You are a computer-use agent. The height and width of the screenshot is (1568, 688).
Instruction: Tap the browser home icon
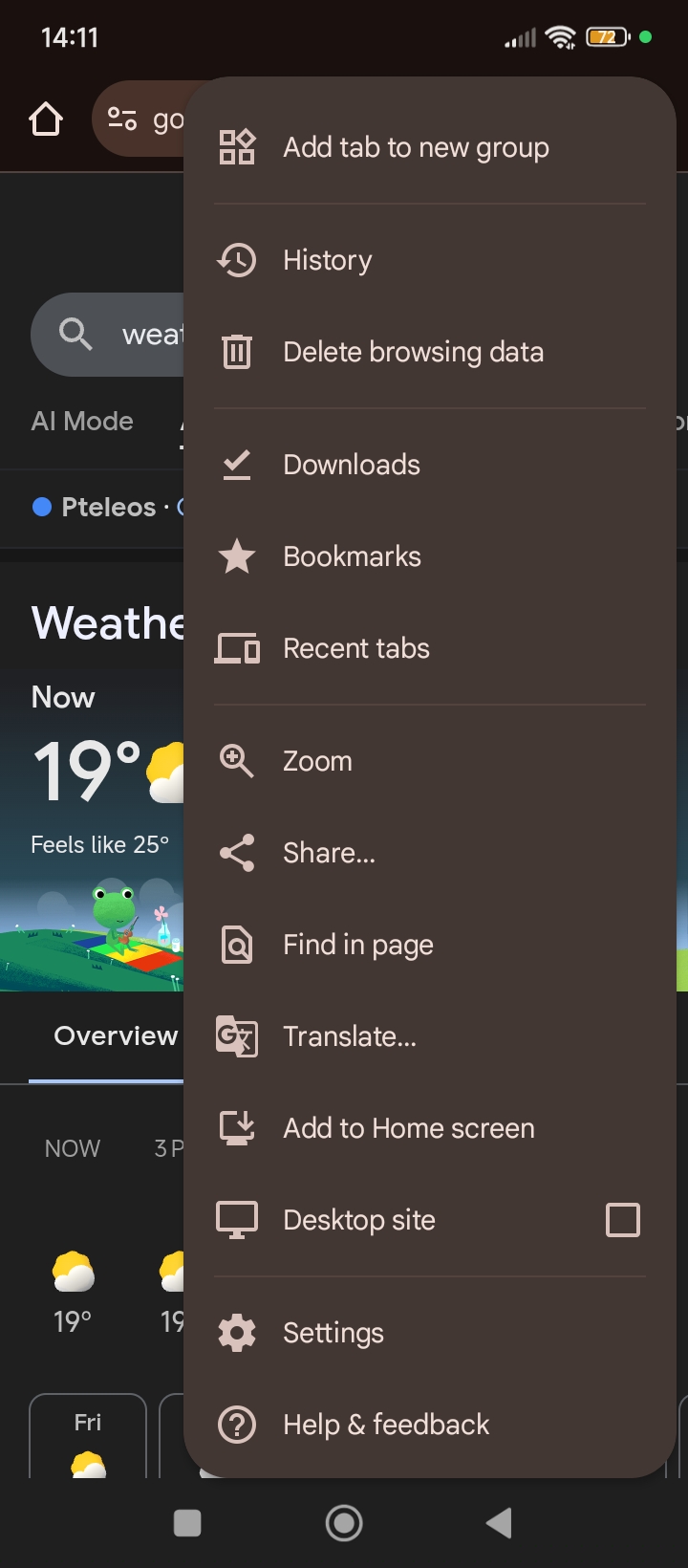tap(46, 120)
